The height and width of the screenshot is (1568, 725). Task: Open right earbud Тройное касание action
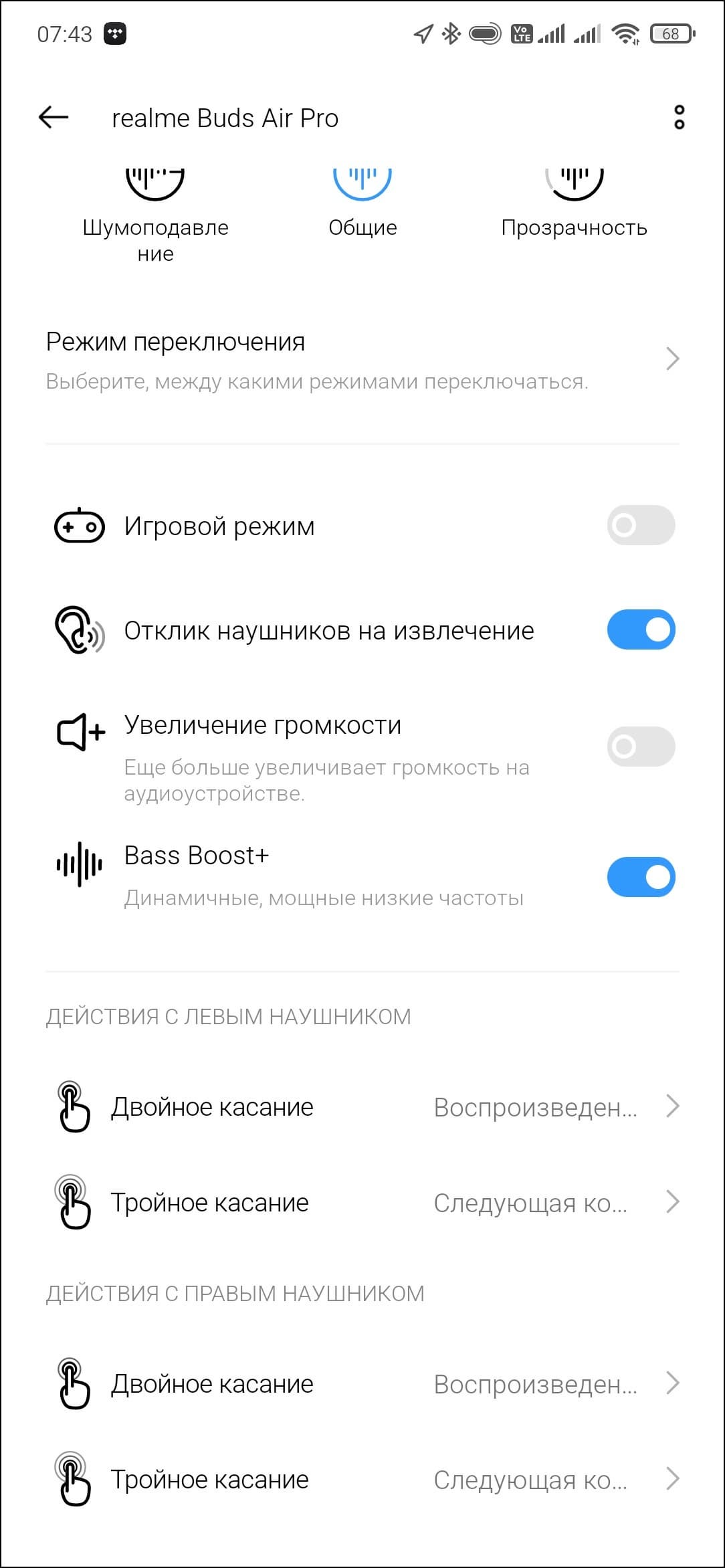[x=361, y=1480]
